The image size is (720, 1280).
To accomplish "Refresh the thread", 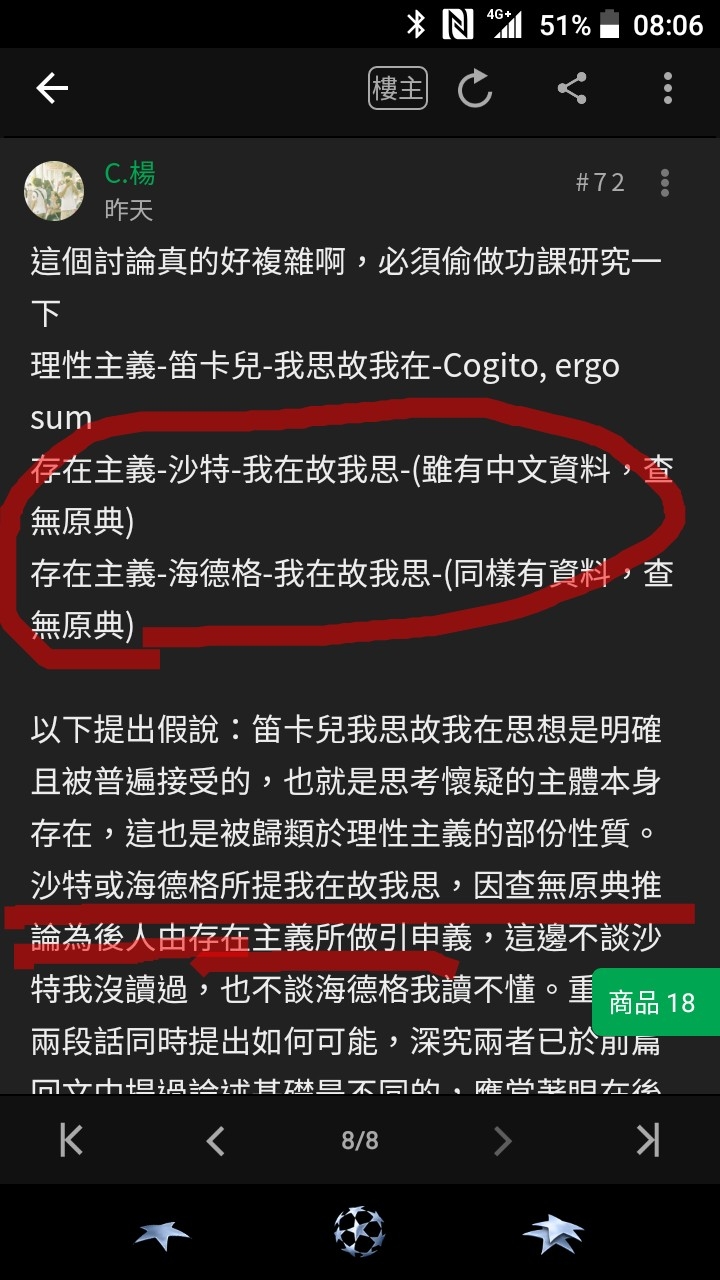I will [x=475, y=89].
